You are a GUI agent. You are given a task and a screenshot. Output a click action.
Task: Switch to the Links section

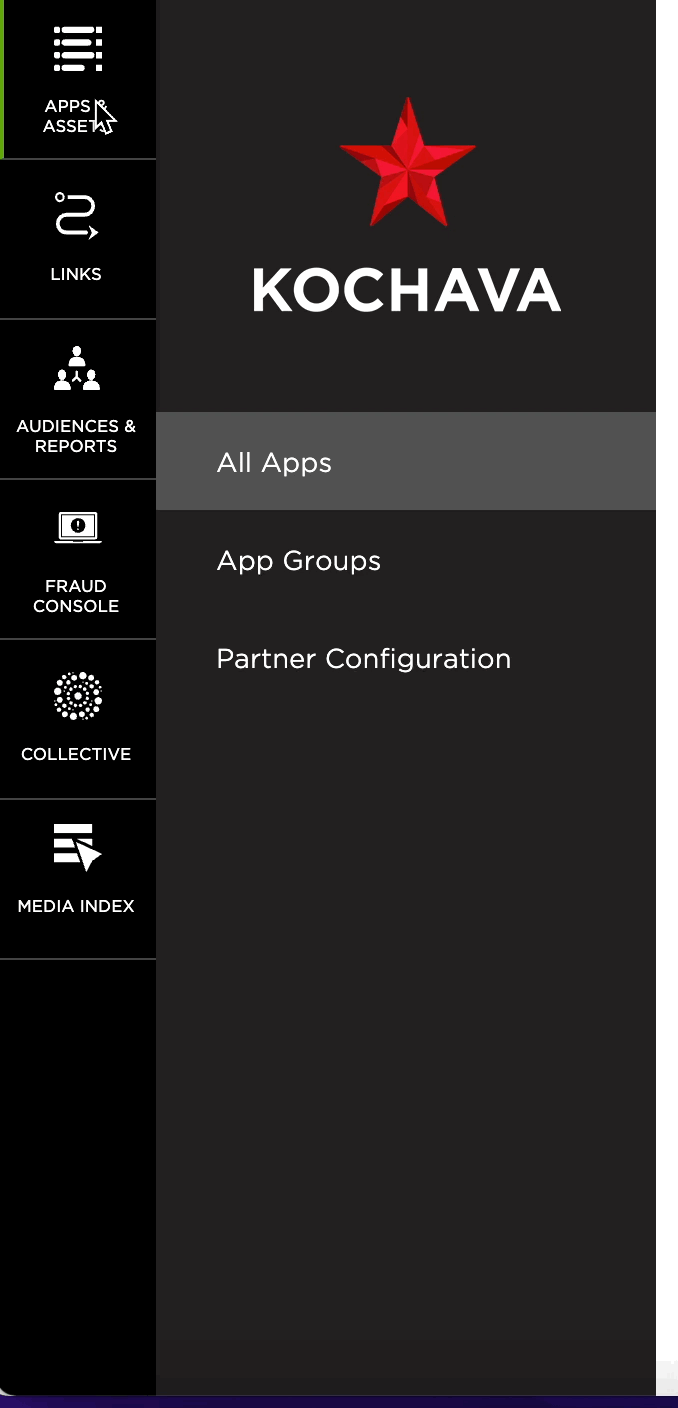pos(77,239)
